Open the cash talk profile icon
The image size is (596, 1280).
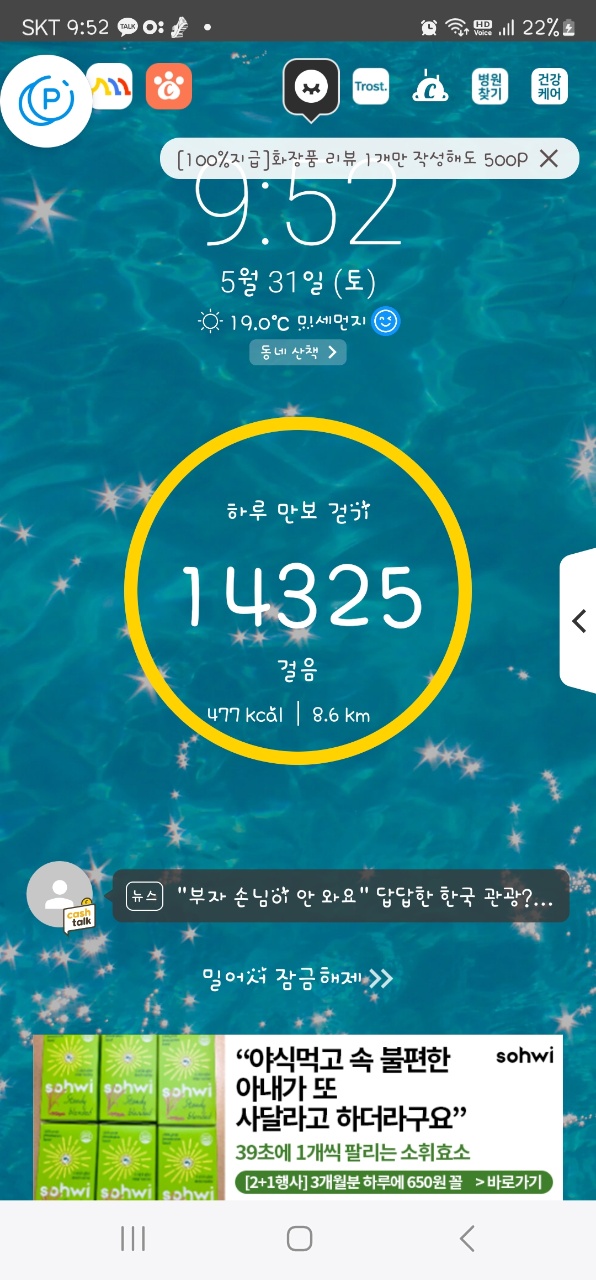point(60,896)
